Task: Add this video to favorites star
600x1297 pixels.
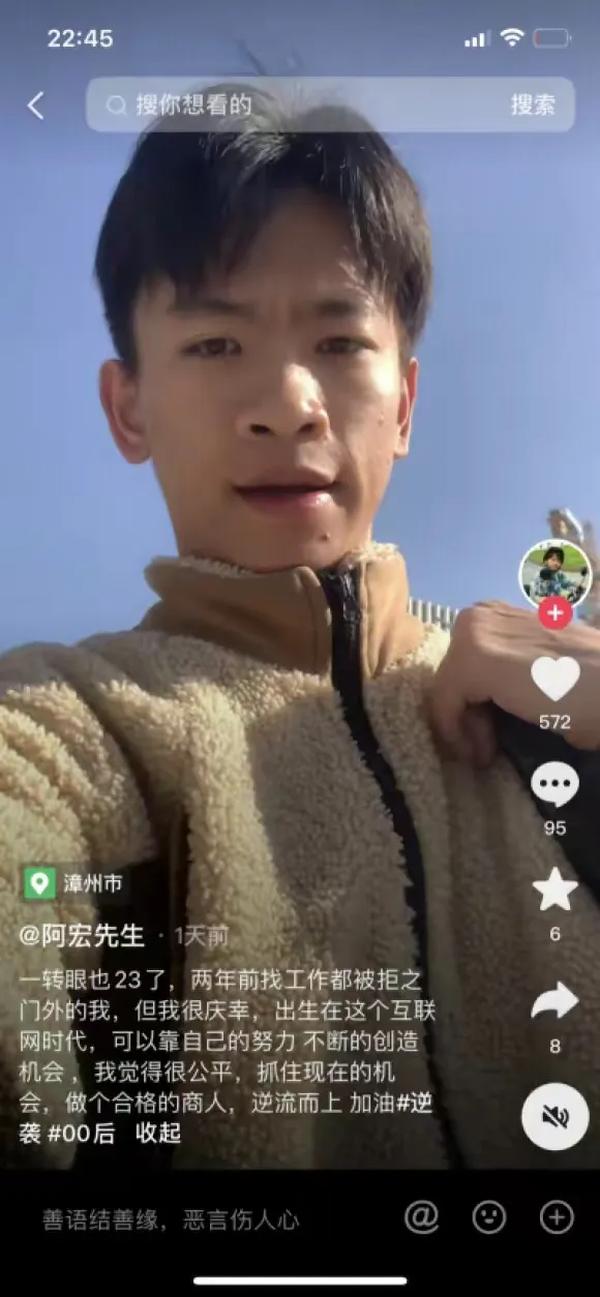Action: point(555,890)
